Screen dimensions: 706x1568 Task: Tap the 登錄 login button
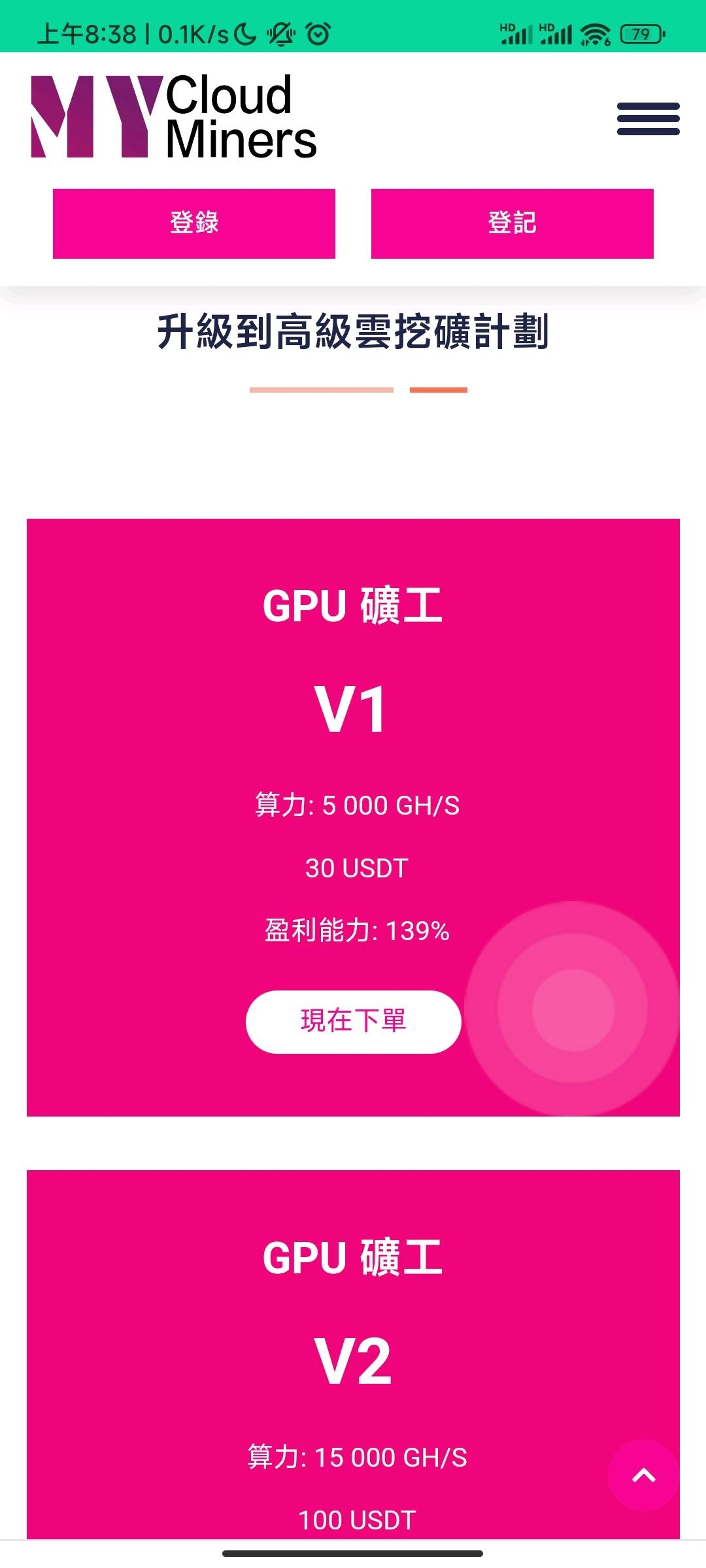pos(194,223)
